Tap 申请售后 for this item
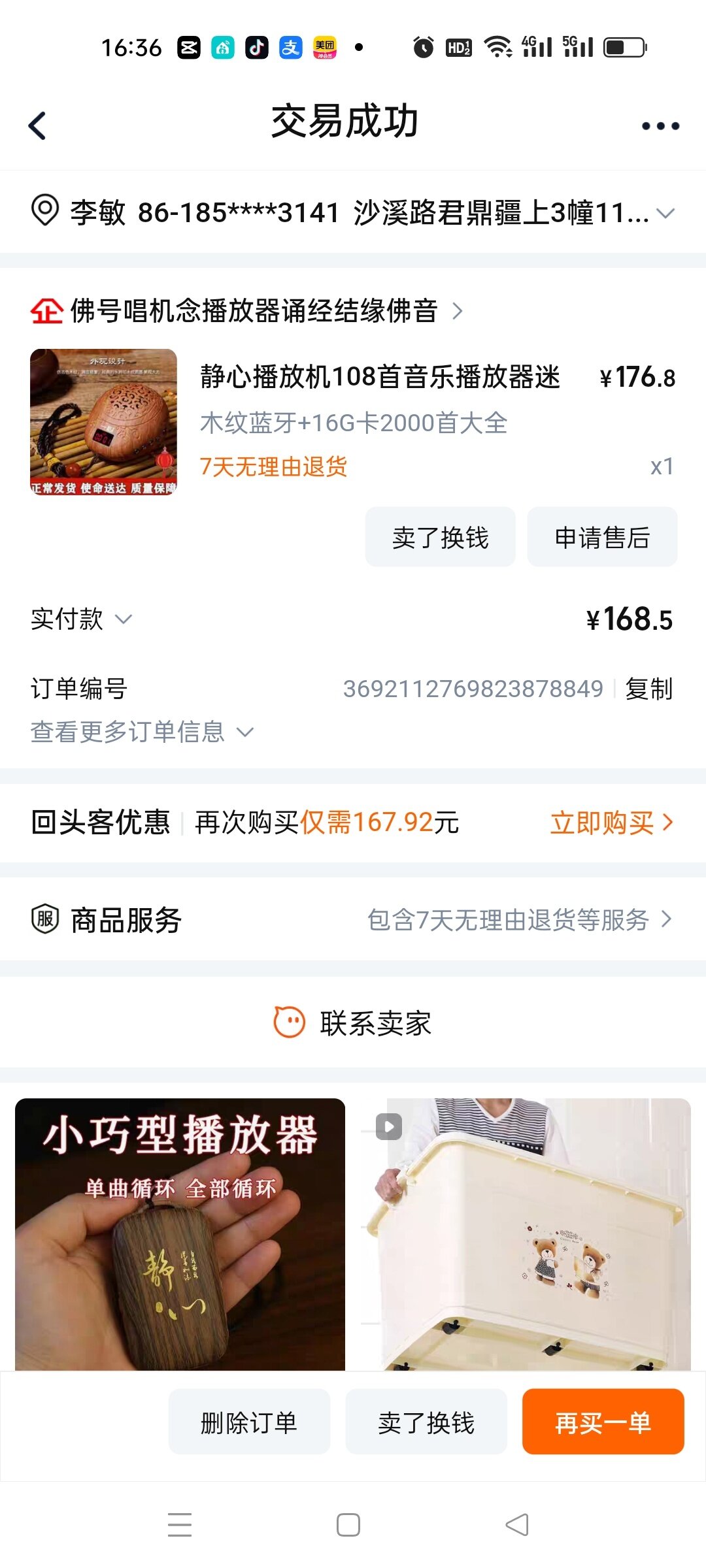The height and width of the screenshot is (1568, 706). click(x=602, y=538)
